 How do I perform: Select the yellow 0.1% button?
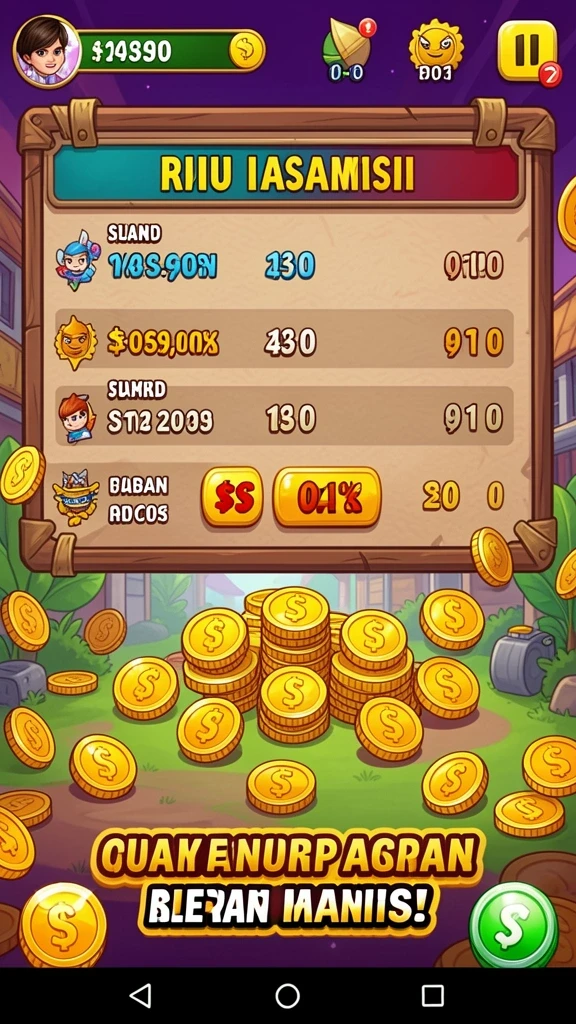pos(327,497)
